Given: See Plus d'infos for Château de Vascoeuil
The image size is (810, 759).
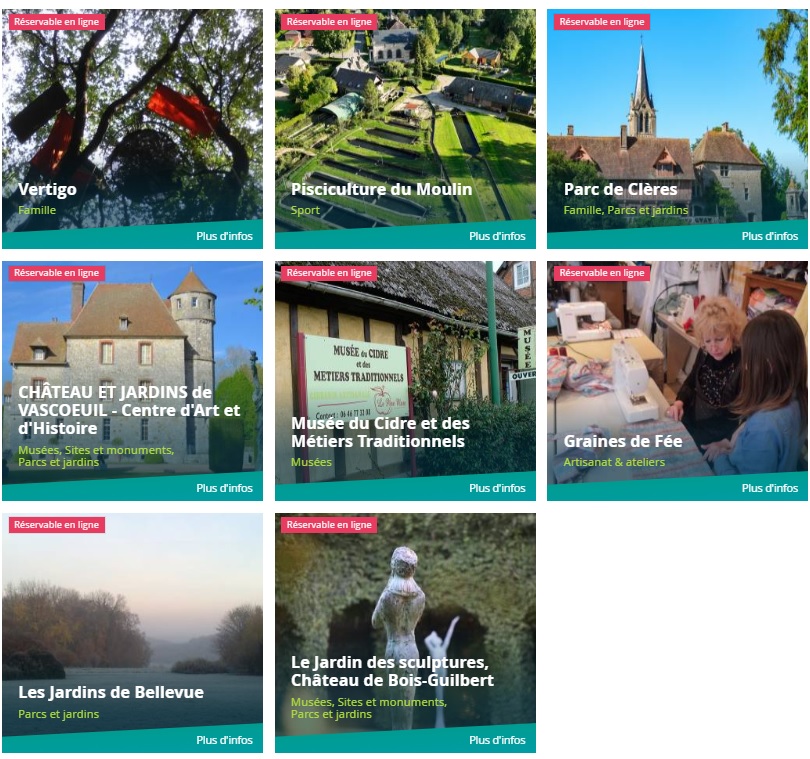Looking at the screenshot, I should (224, 488).
